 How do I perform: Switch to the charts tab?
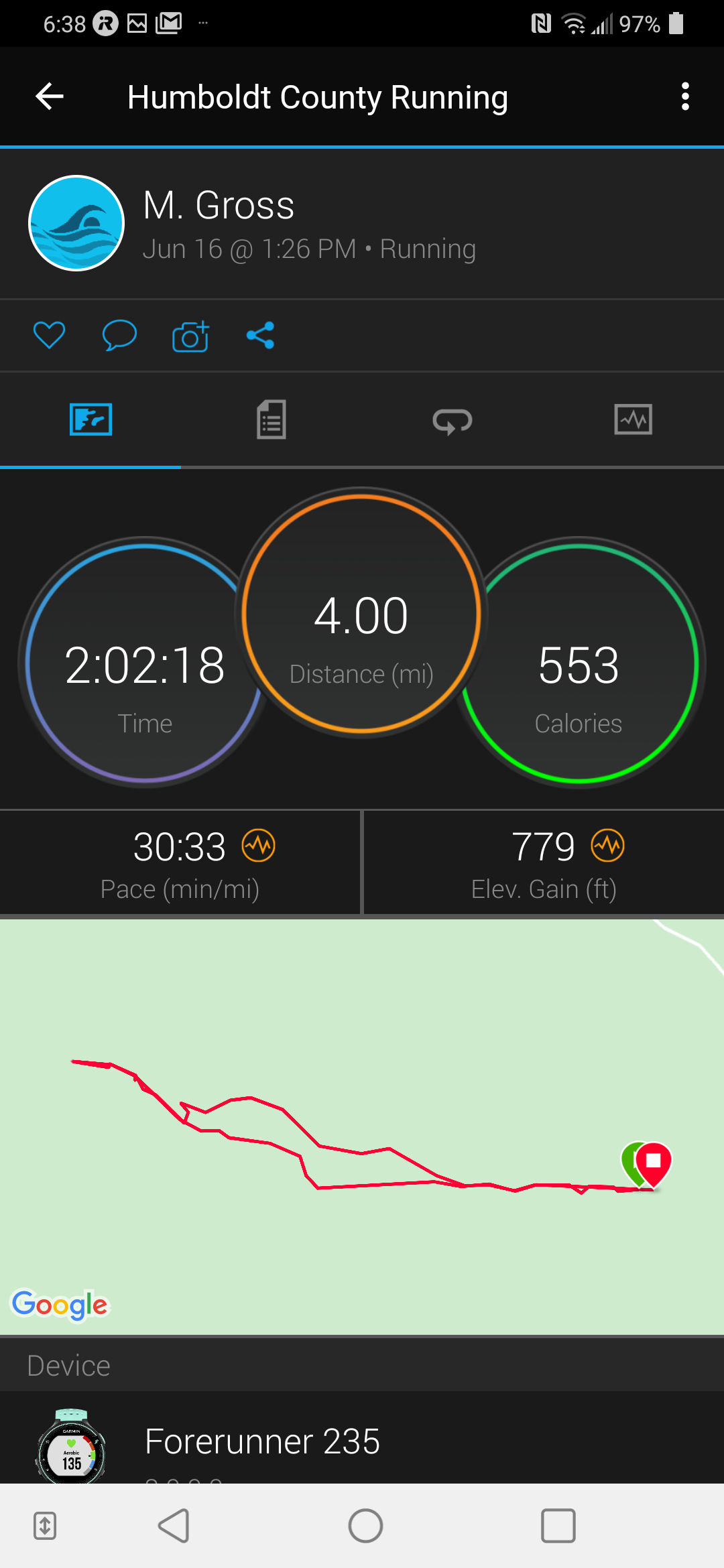(x=633, y=420)
